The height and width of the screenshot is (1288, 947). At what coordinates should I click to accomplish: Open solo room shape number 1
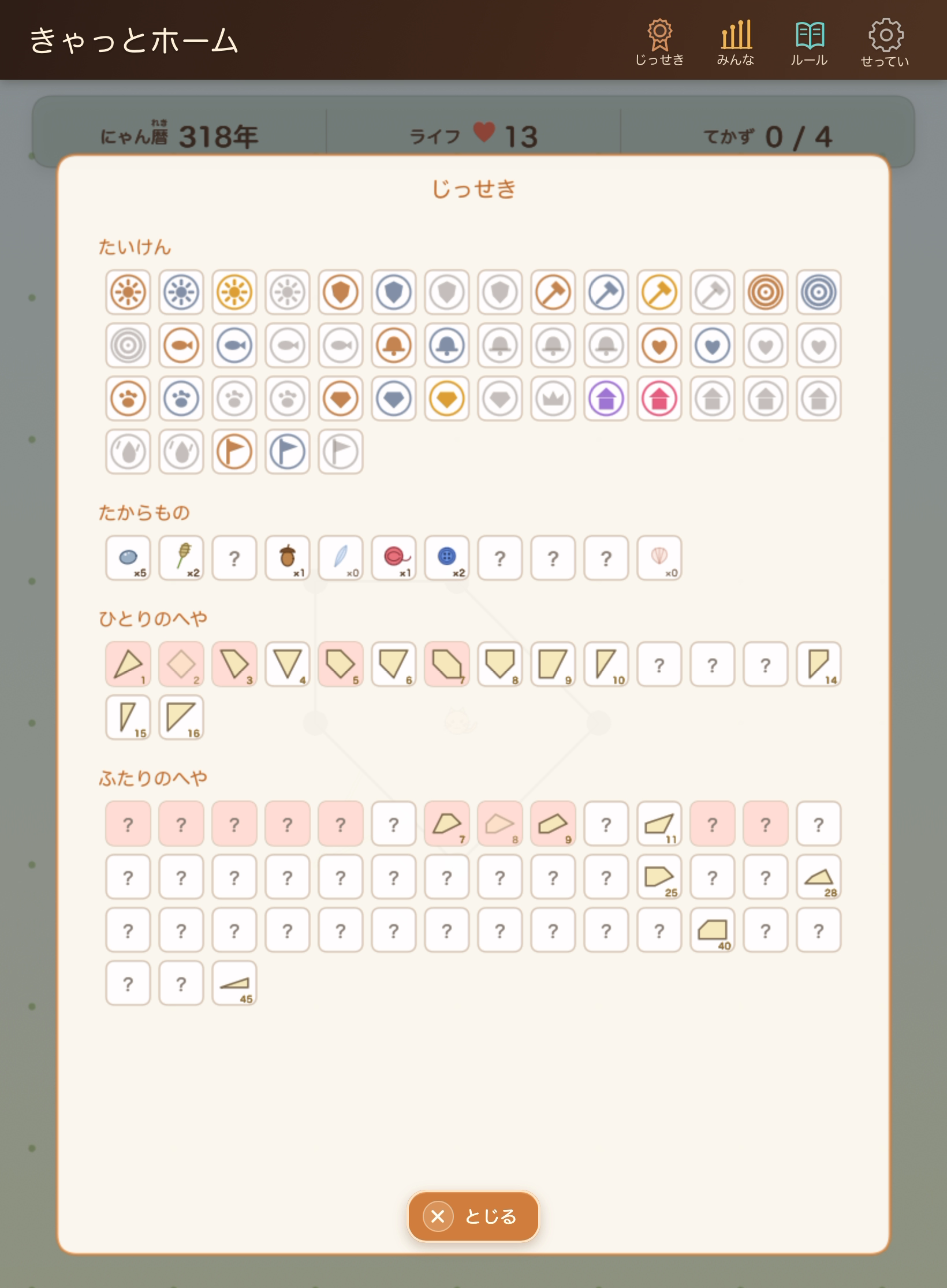click(128, 664)
